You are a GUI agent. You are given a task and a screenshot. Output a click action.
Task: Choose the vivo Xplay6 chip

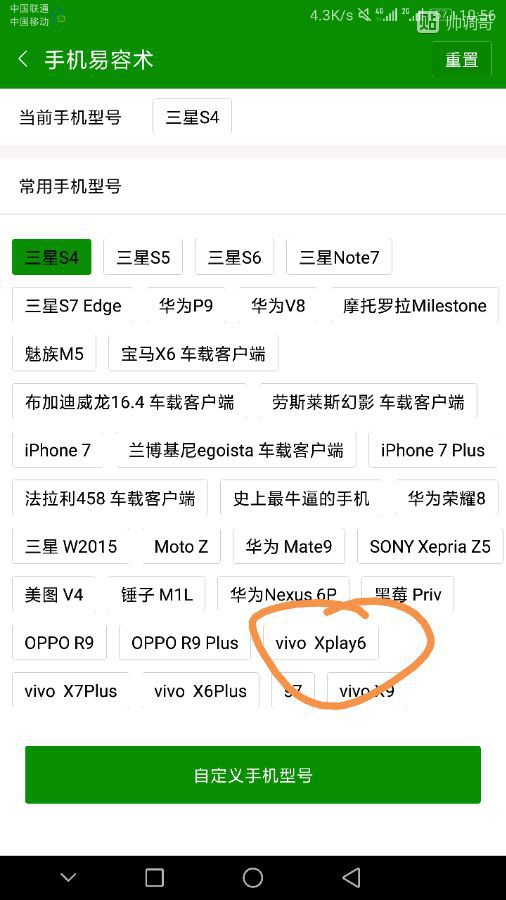pos(321,643)
